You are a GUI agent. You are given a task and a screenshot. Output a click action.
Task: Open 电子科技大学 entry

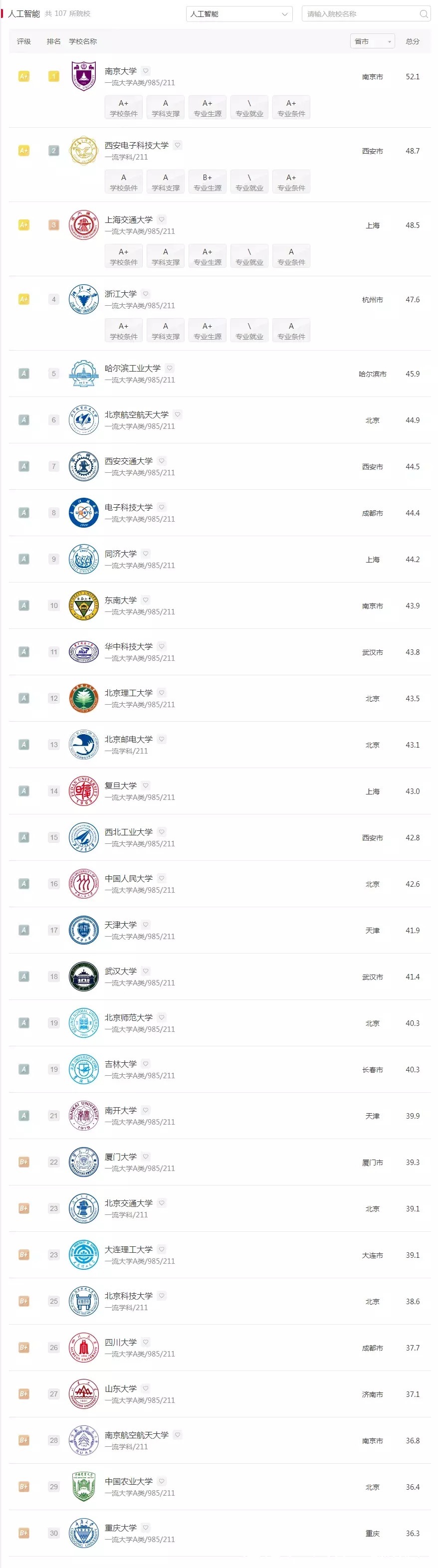tap(129, 508)
